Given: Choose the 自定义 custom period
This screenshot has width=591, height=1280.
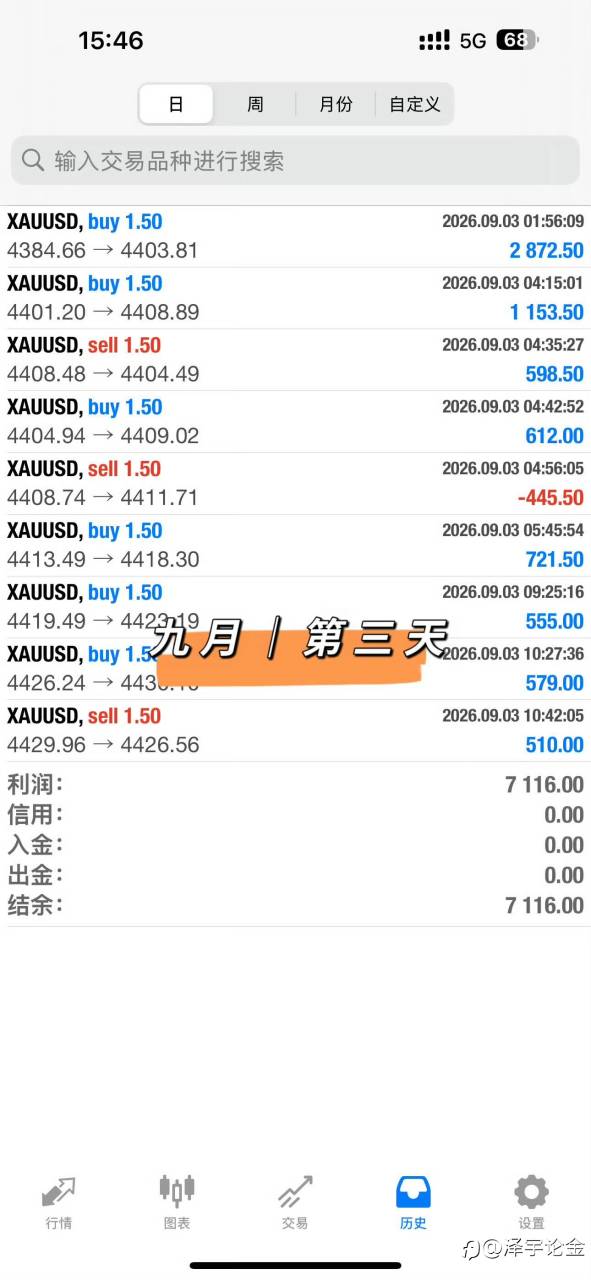Looking at the screenshot, I should click(x=414, y=104).
